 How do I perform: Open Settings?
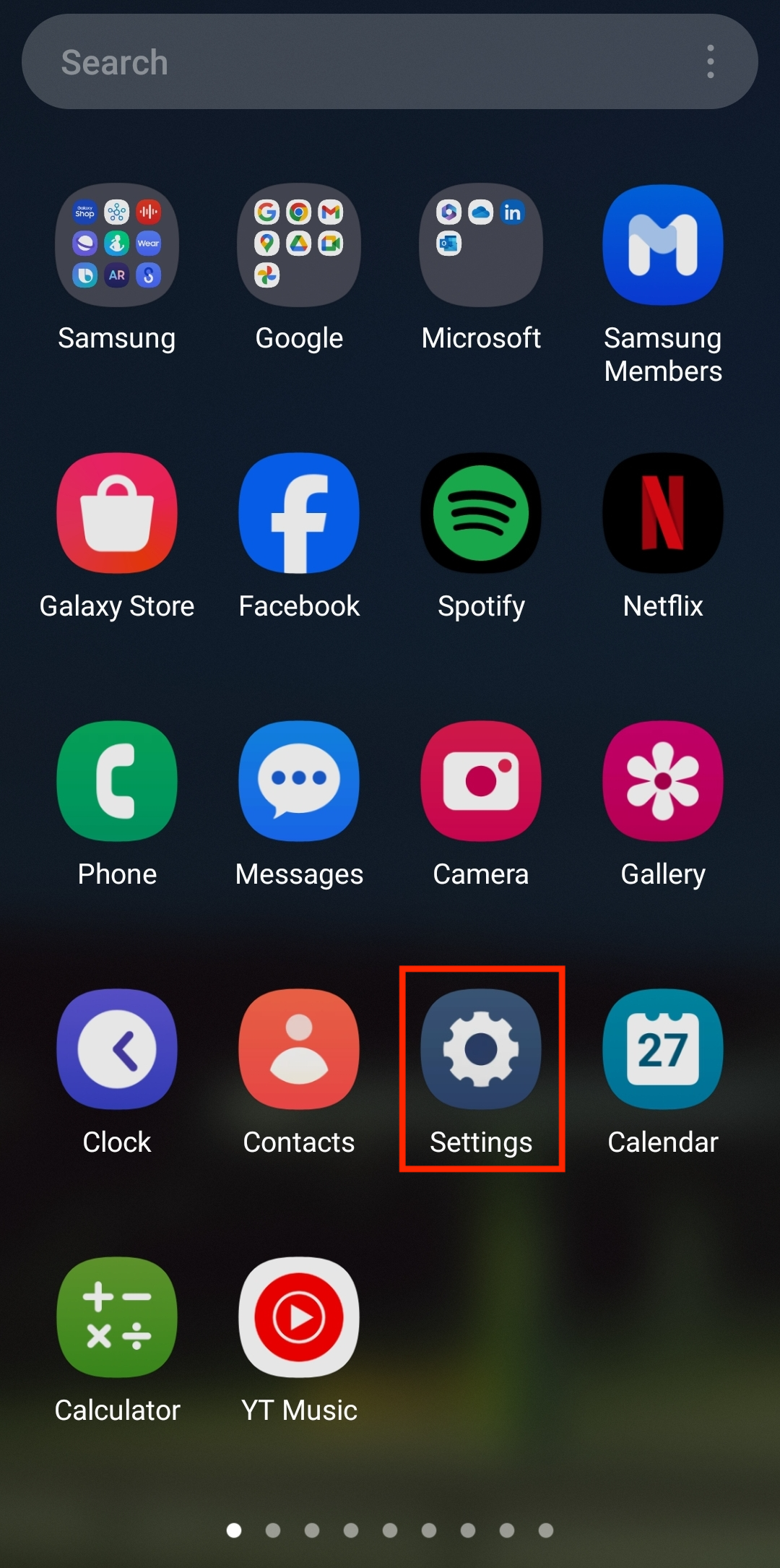click(x=481, y=1049)
